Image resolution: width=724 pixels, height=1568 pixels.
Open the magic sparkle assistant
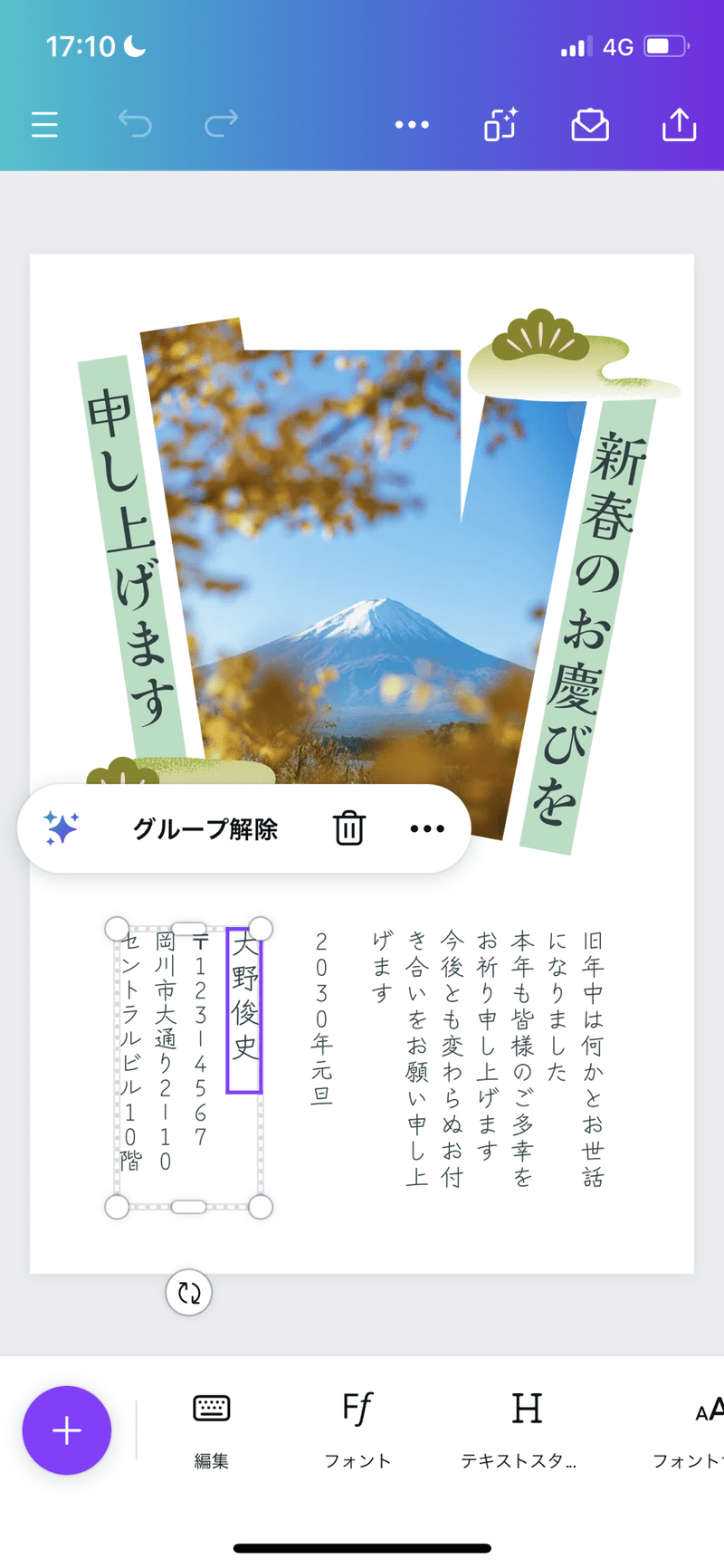tap(62, 828)
